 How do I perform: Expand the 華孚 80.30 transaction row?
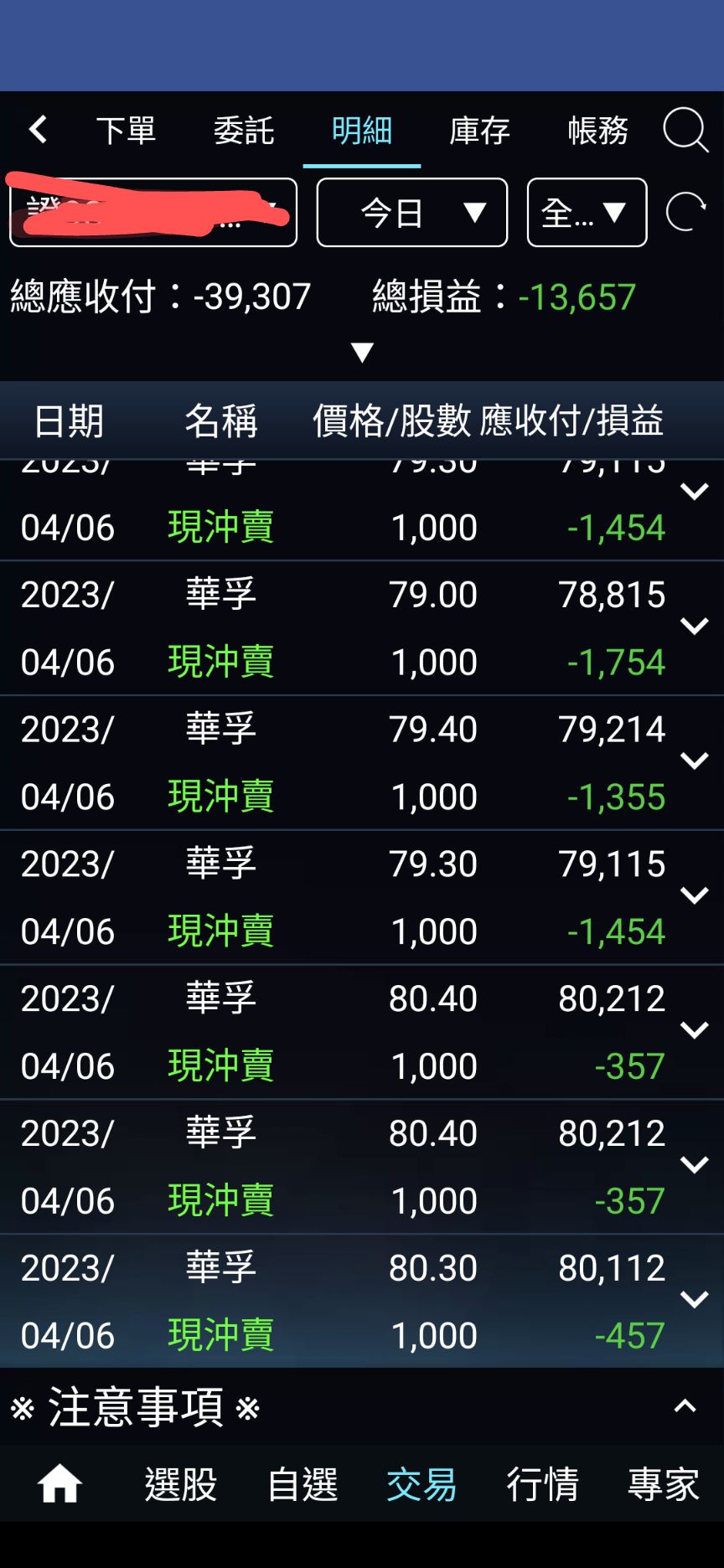(693, 1300)
